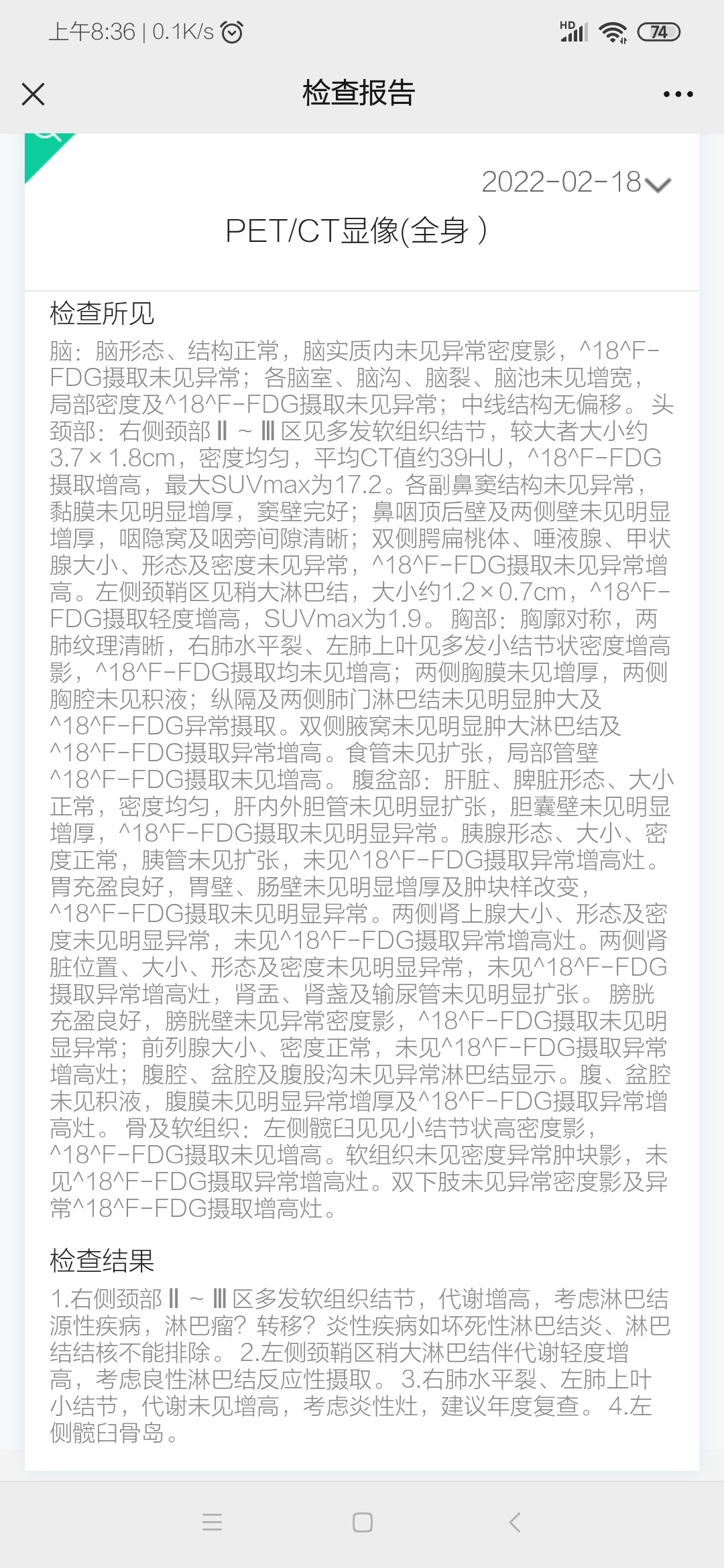Go to the home screen

click(x=363, y=1522)
